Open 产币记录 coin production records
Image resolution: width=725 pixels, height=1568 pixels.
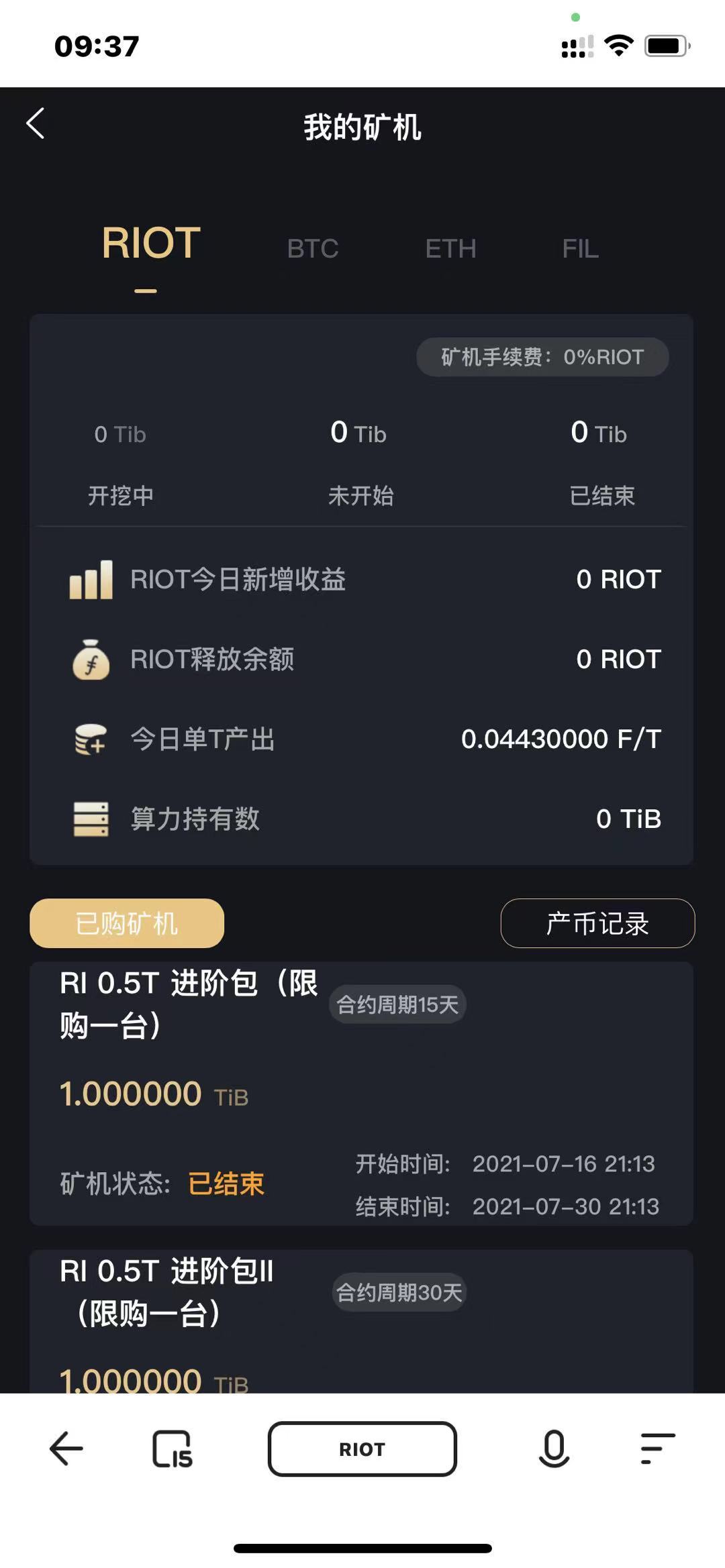click(x=597, y=923)
